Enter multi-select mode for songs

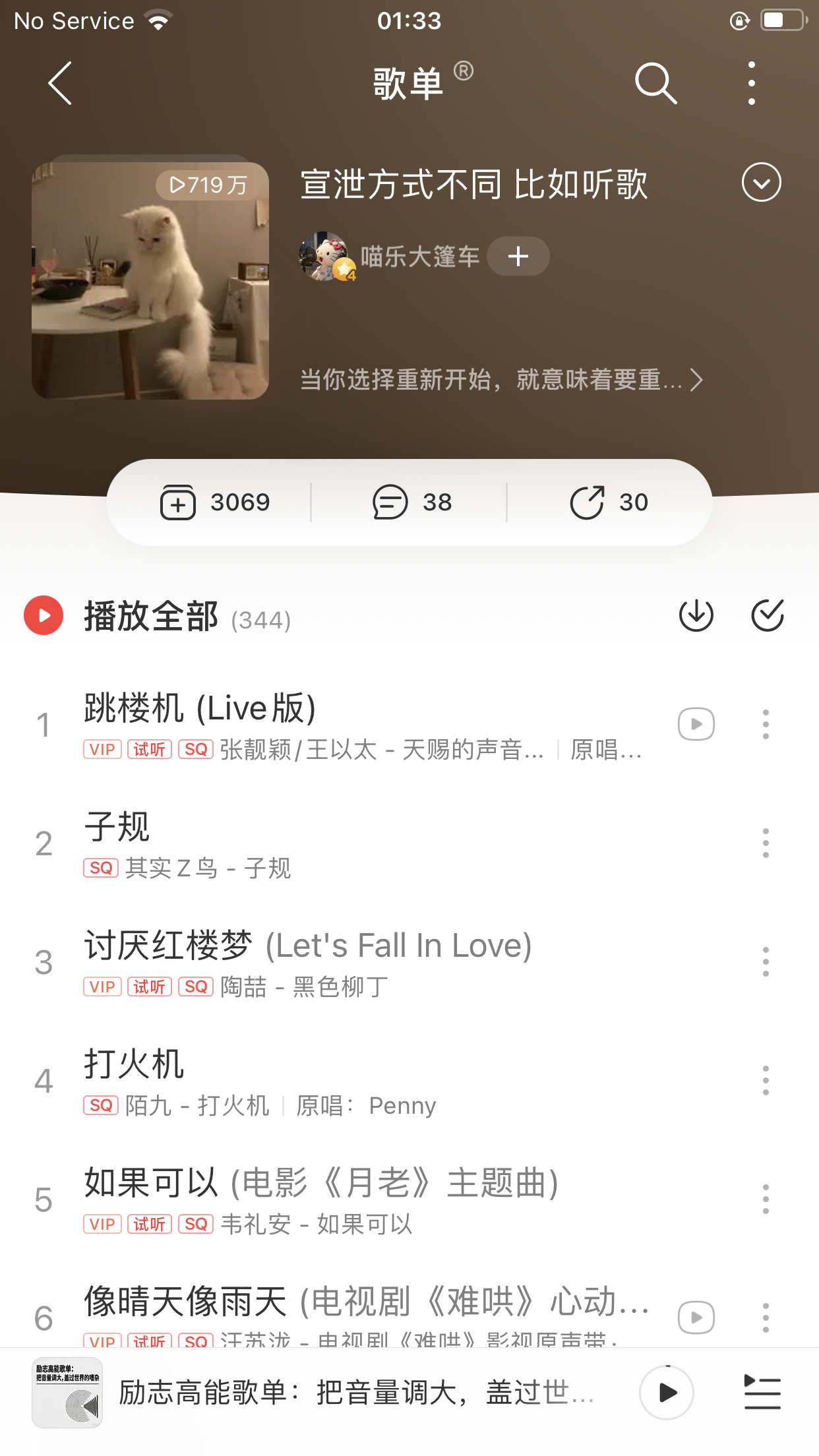768,616
